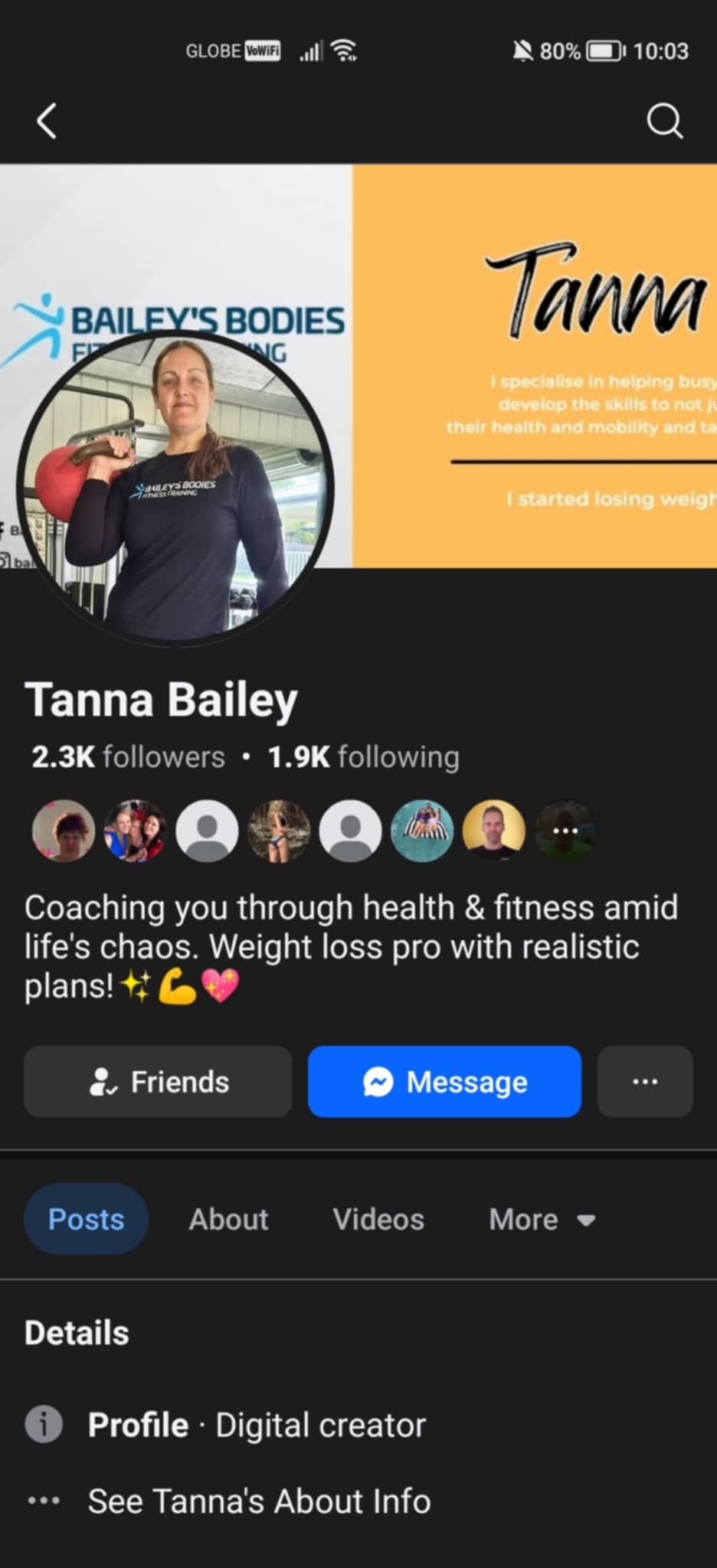
Task: View the 1.9K following list
Action: 363,756
